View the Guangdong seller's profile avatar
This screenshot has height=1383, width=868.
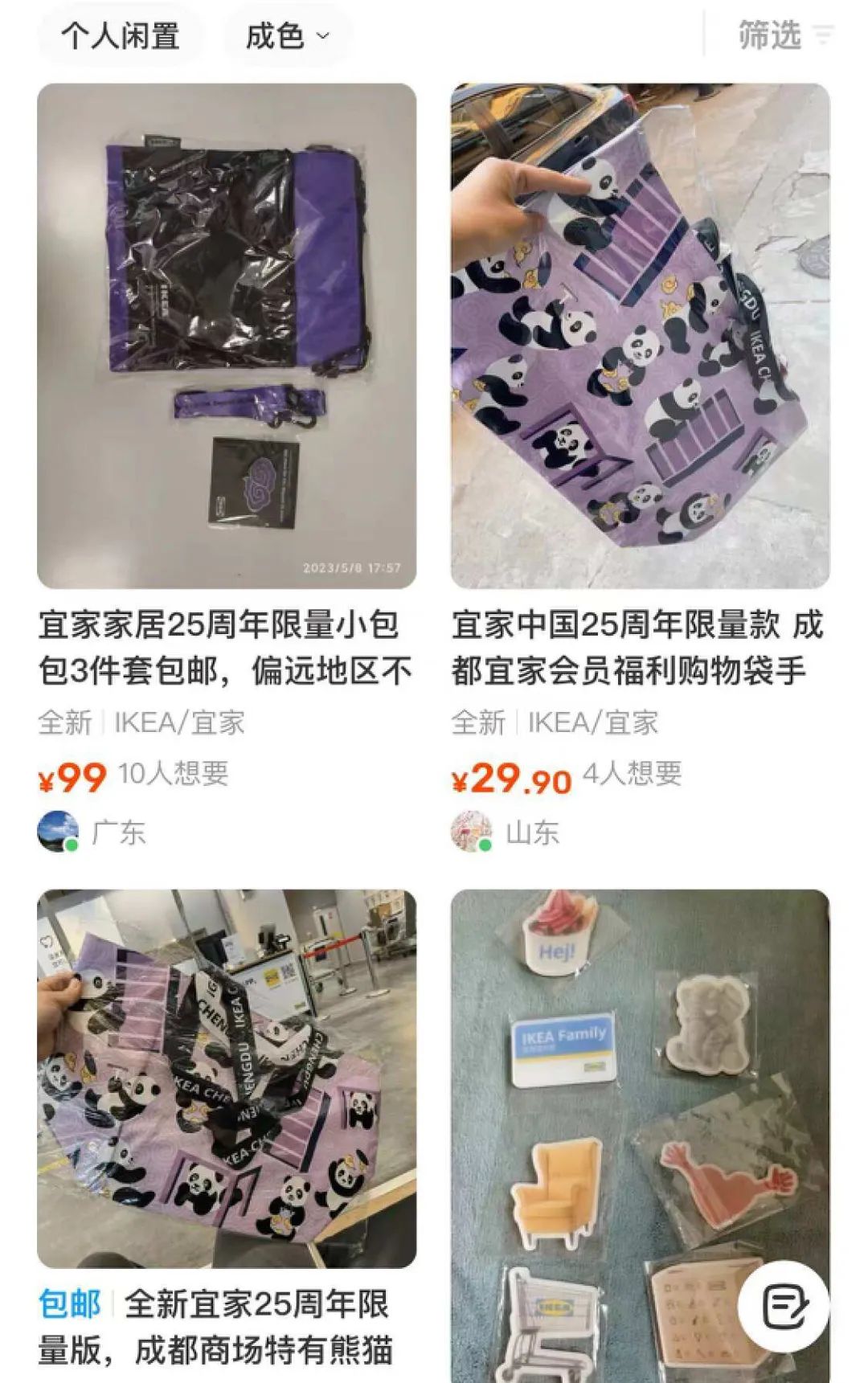59,832
